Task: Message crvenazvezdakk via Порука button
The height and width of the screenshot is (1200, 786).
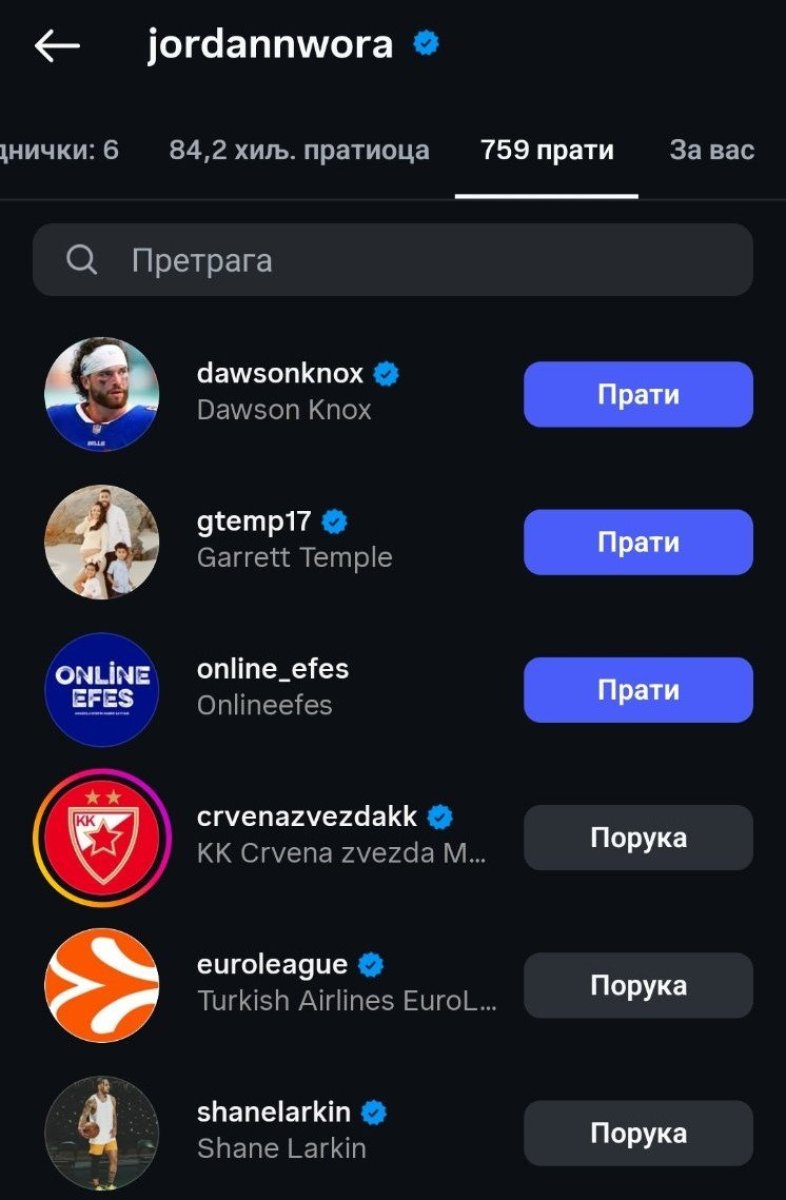Action: tap(637, 837)
